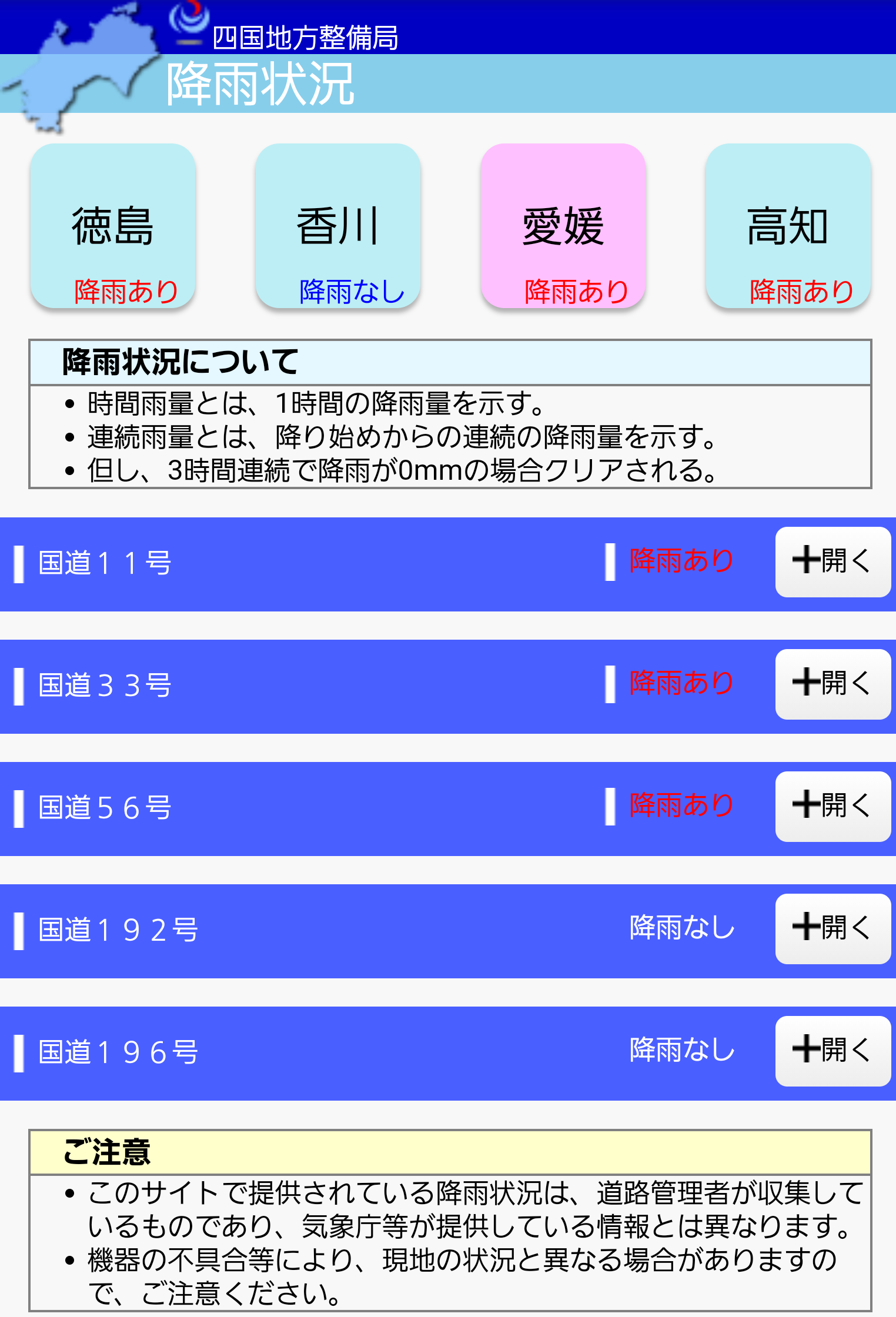Switch to the 愛媛 prefecture tile
896x1317 pixels.
[x=563, y=226]
